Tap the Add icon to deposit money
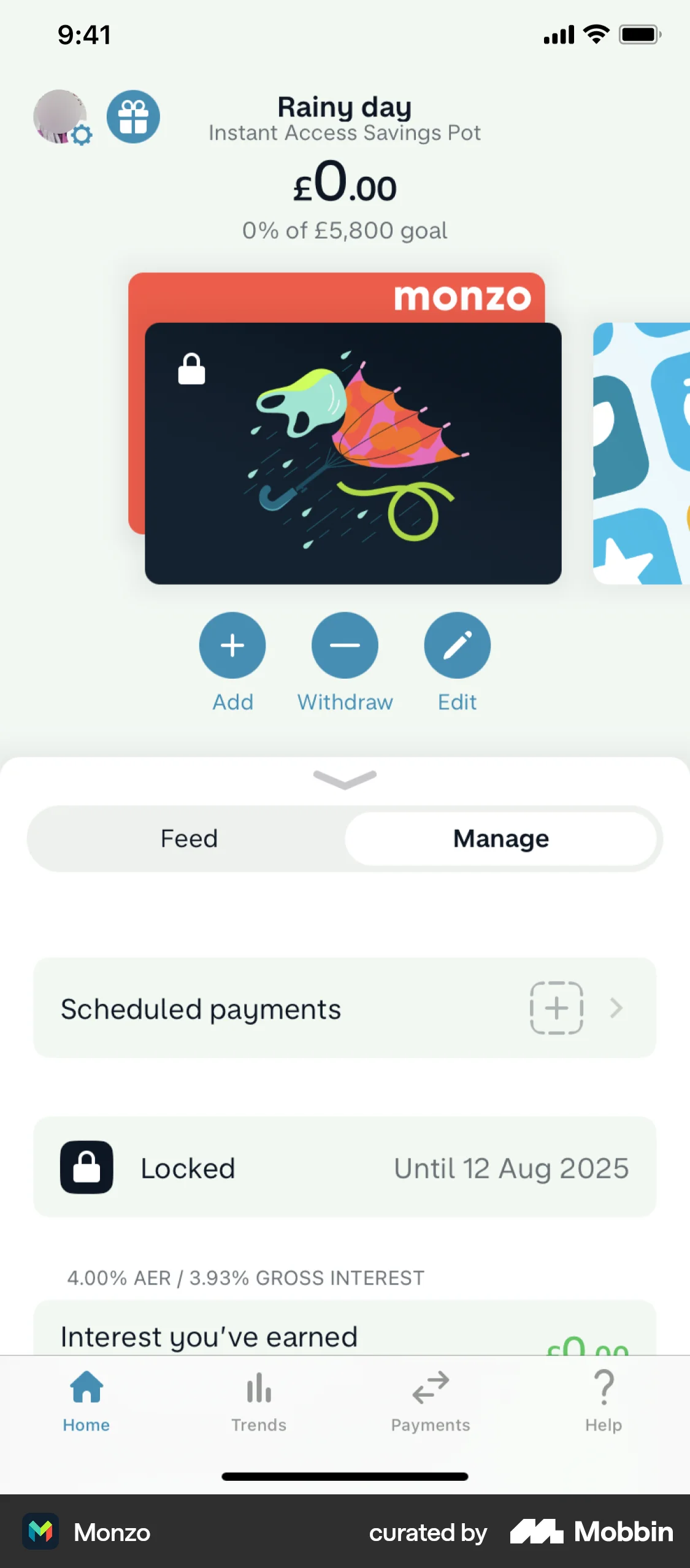This screenshot has height=1568, width=690. pos(232,645)
